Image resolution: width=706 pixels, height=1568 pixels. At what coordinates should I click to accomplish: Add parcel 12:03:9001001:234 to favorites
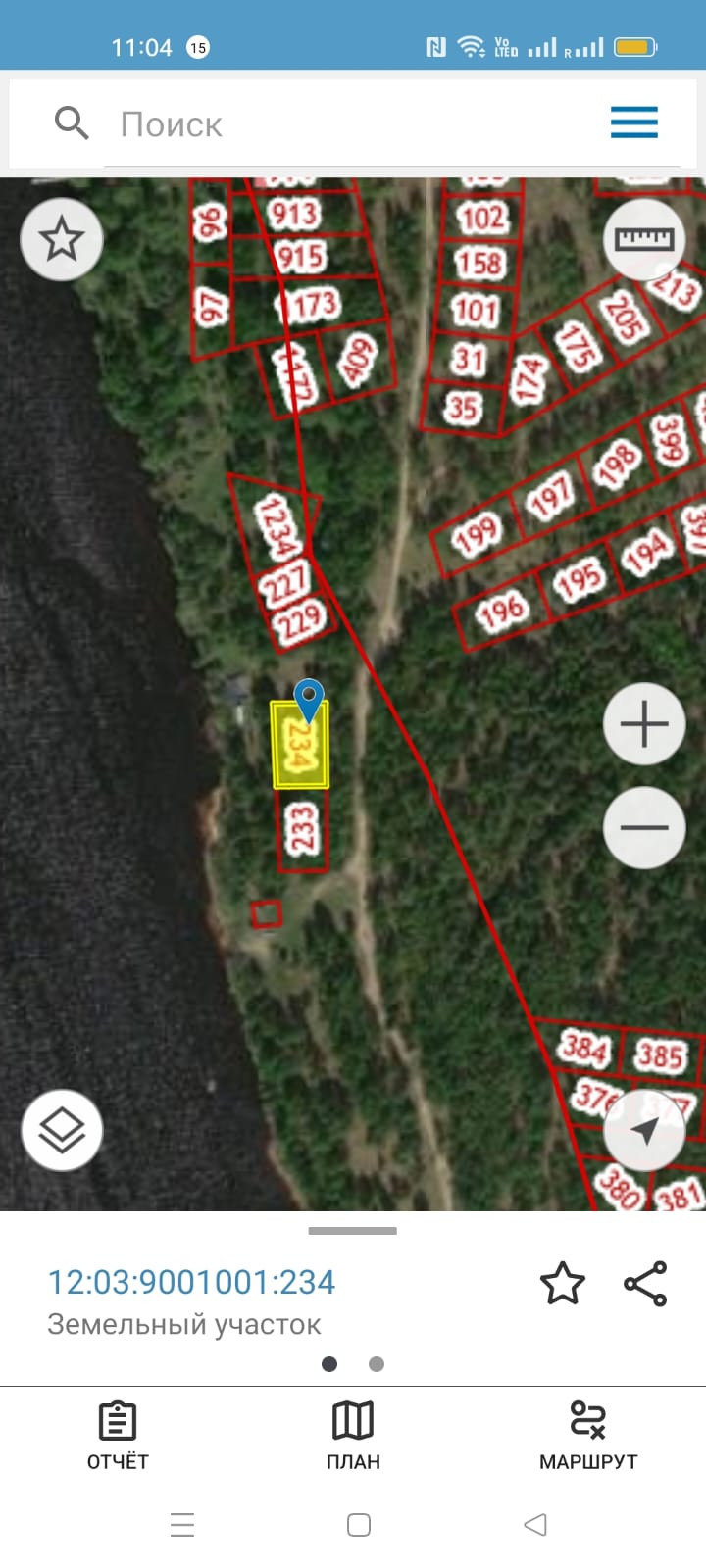pyautogui.click(x=562, y=1284)
